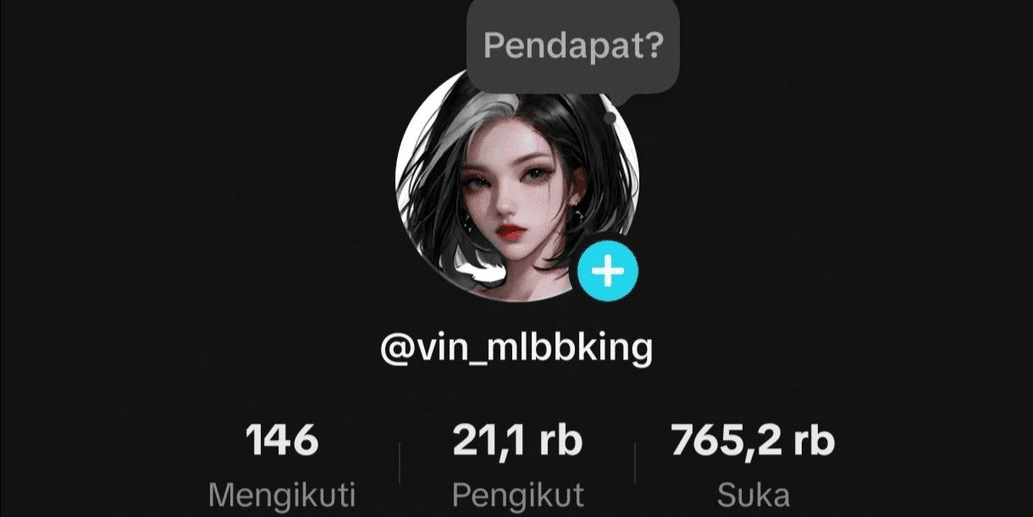Tap the blue plus on the avatar
Viewport: 1033px width, 517px height.
tap(608, 270)
